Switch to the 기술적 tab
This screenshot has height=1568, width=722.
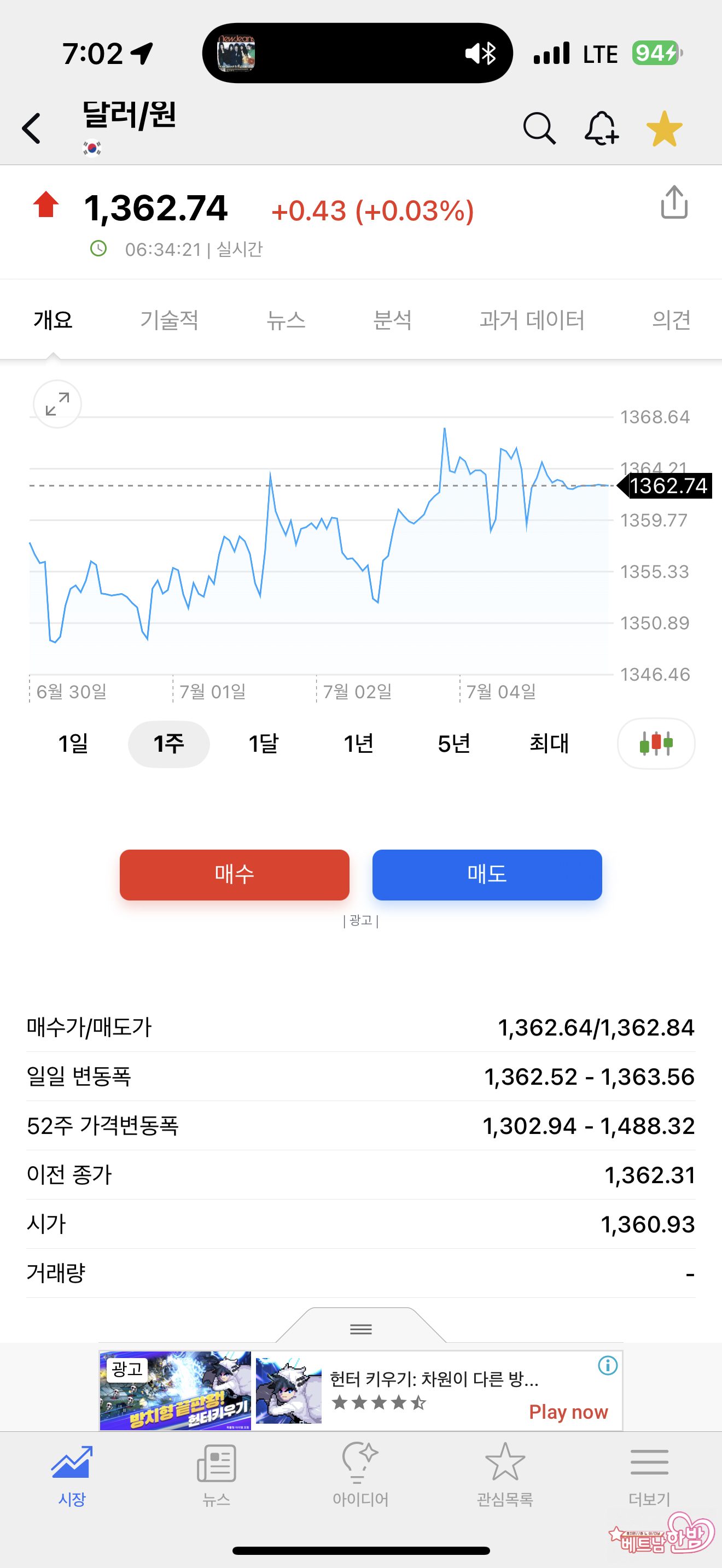click(169, 320)
